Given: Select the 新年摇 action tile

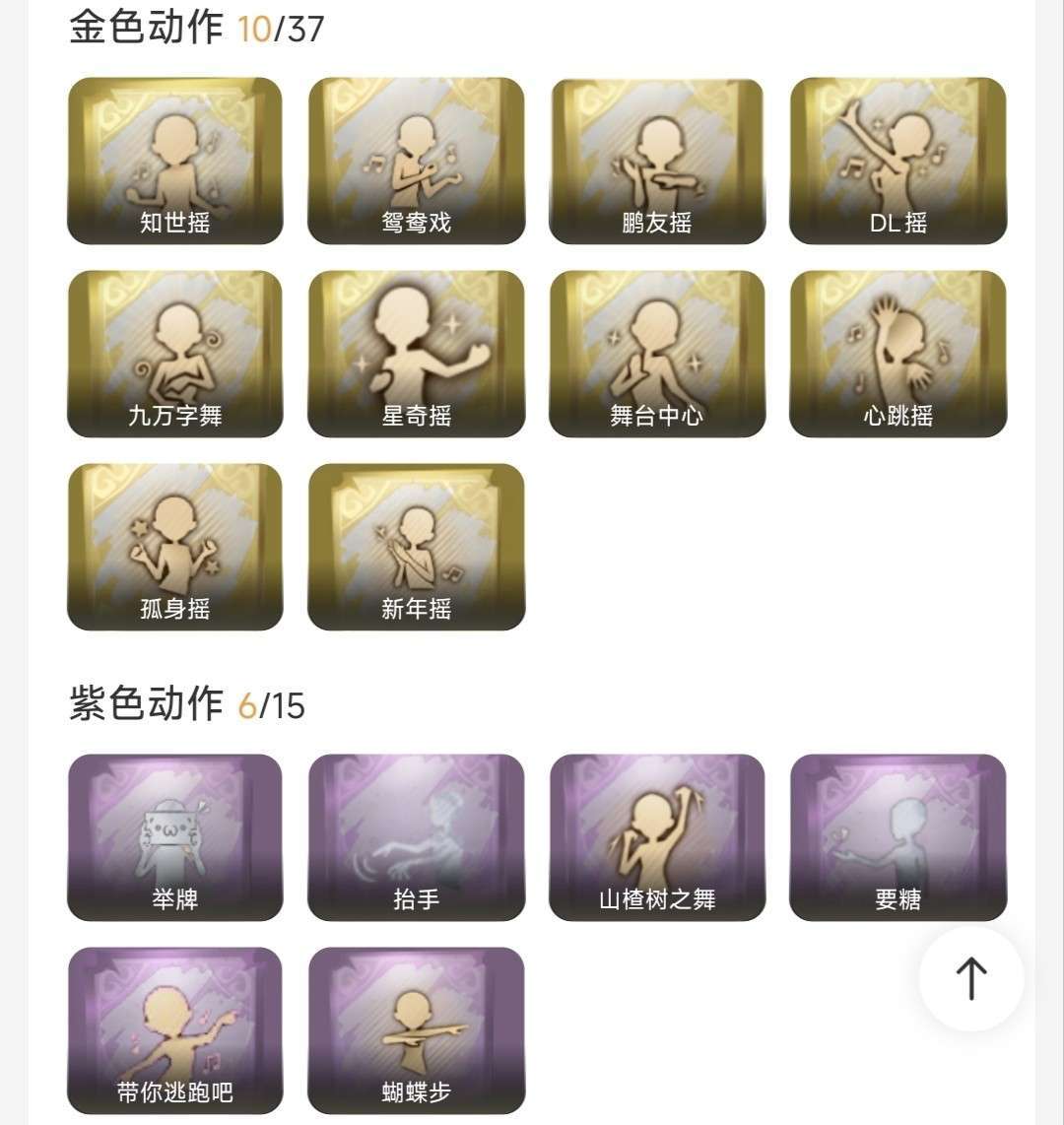Looking at the screenshot, I should (416, 547).
